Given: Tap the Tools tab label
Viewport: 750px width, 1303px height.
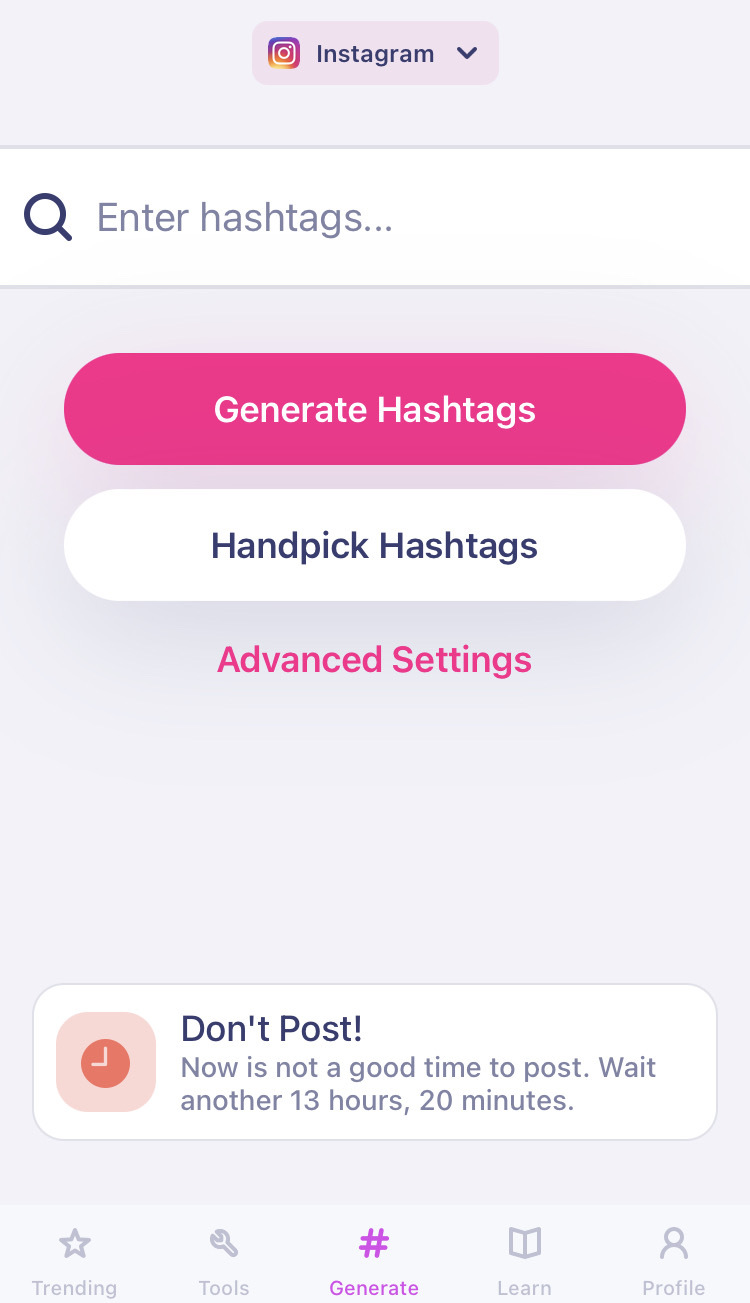Looking at the screenshot, I should click(x=223, y=1288).
